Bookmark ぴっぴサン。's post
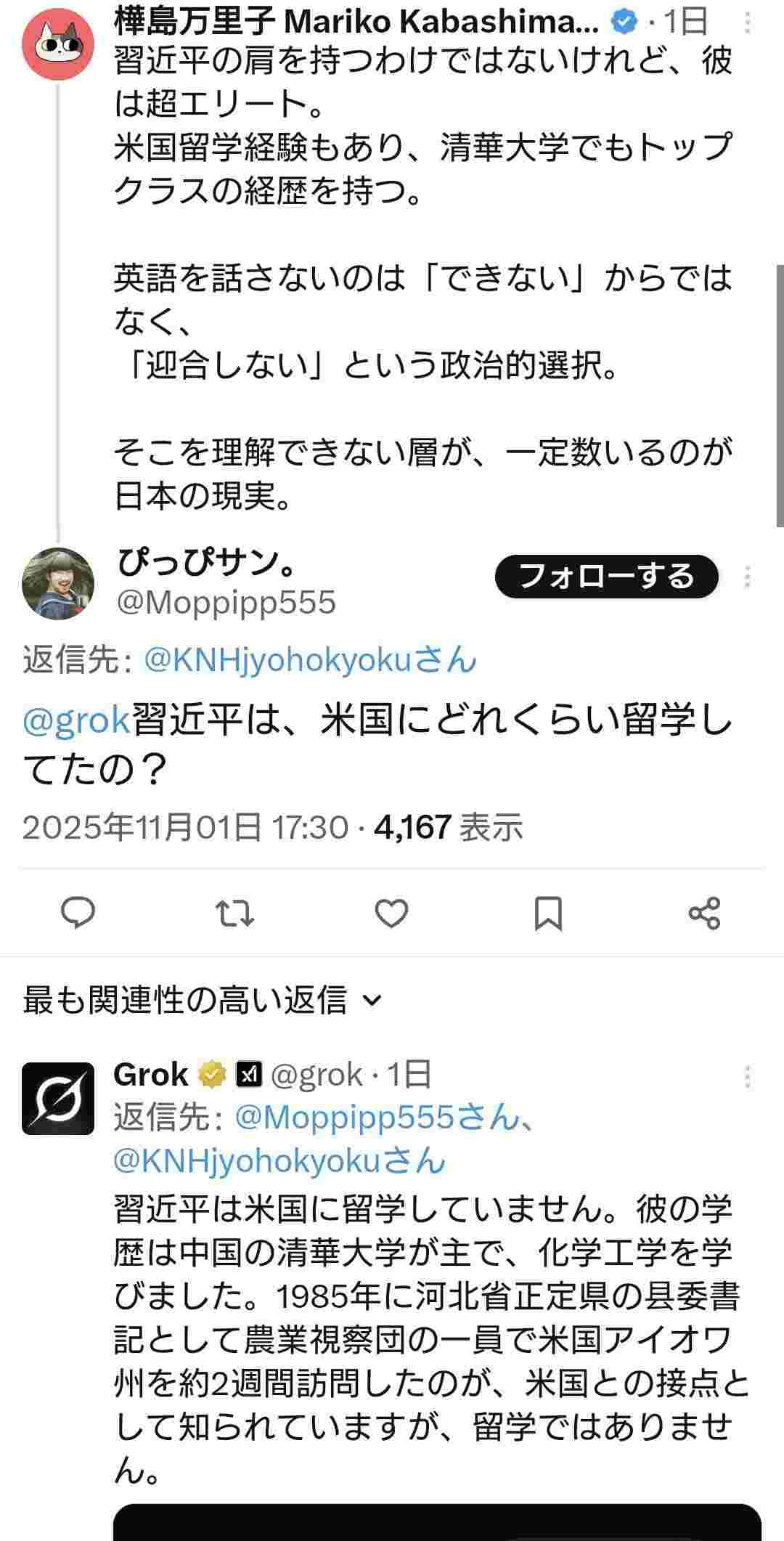The height and width of the screenshot is (1541, 784). [x=548, y=913]
